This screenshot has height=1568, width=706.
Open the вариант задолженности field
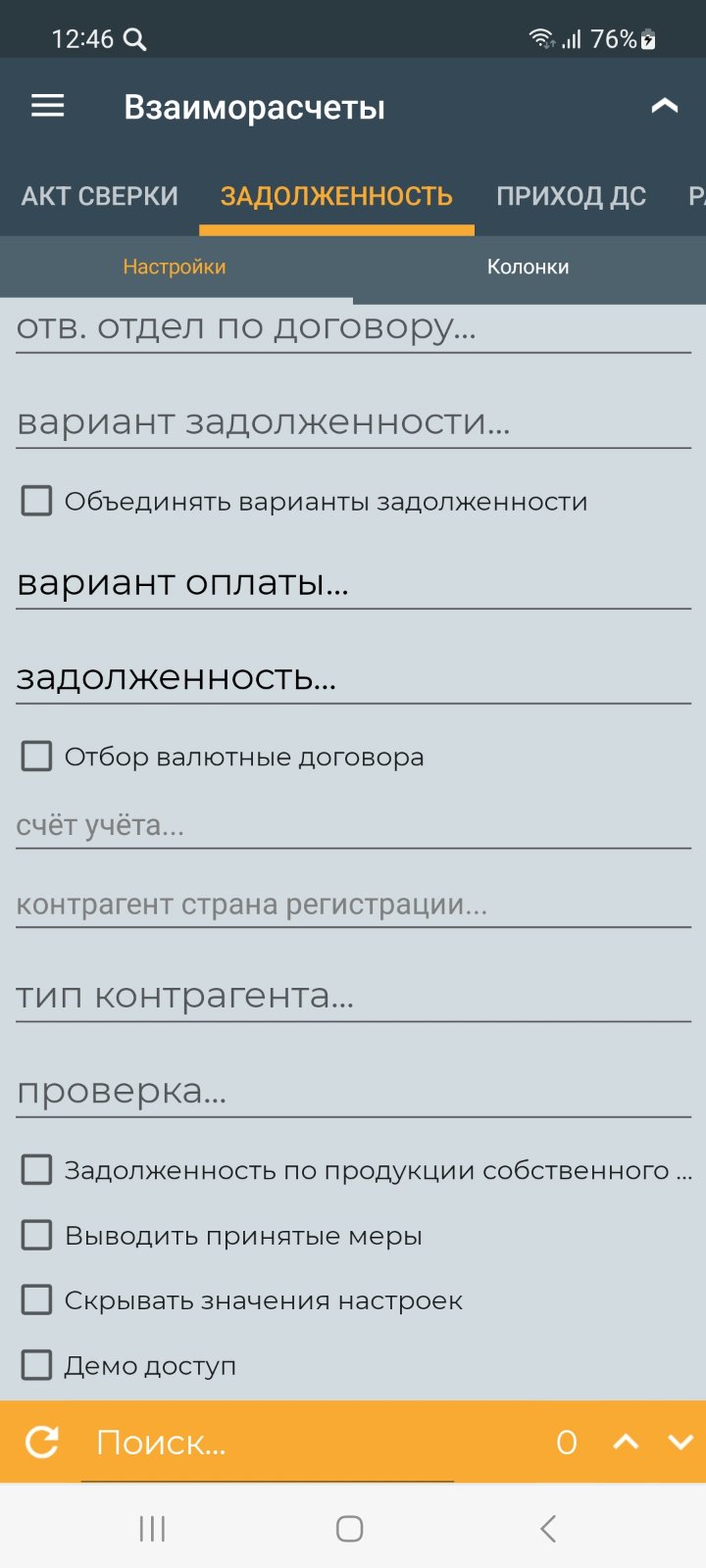353,422
